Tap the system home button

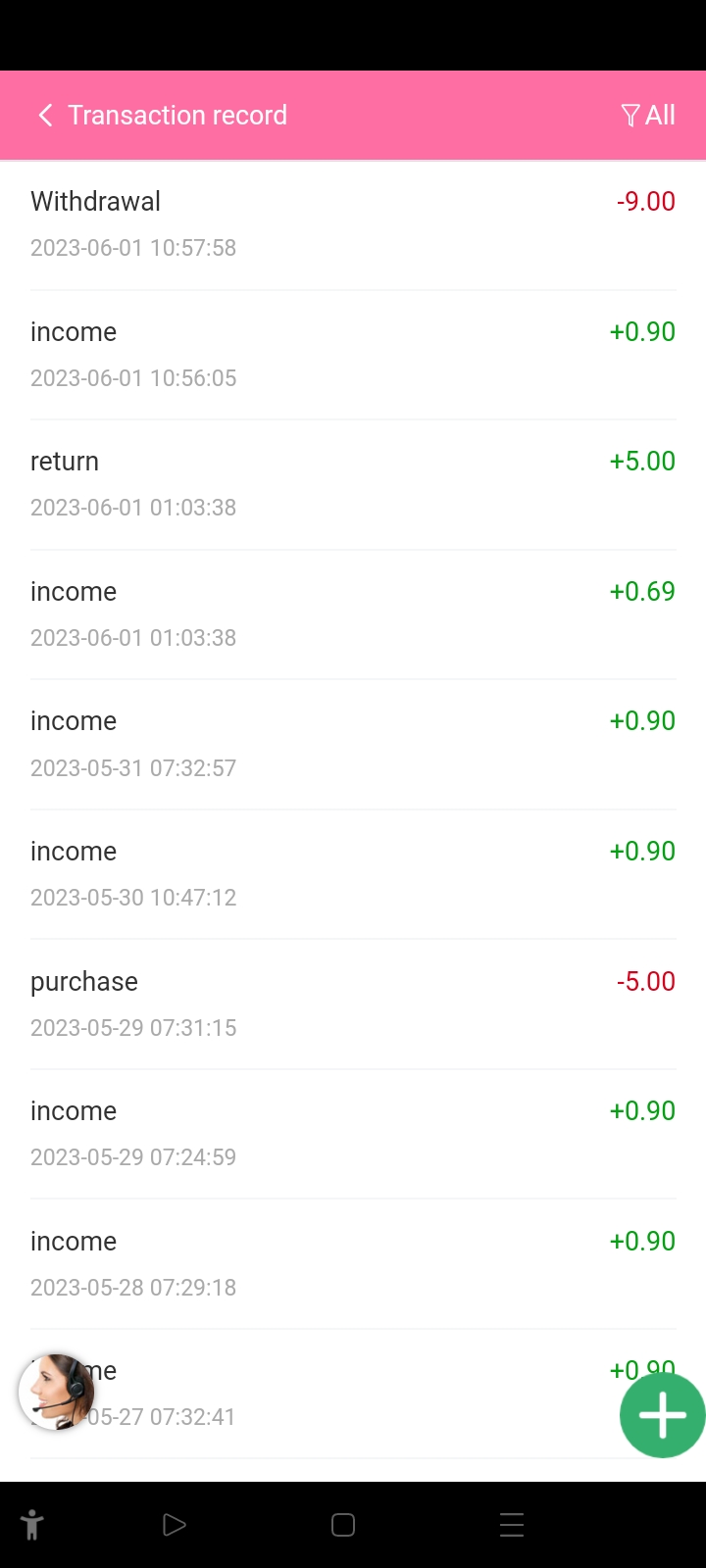coord(343,1525)
